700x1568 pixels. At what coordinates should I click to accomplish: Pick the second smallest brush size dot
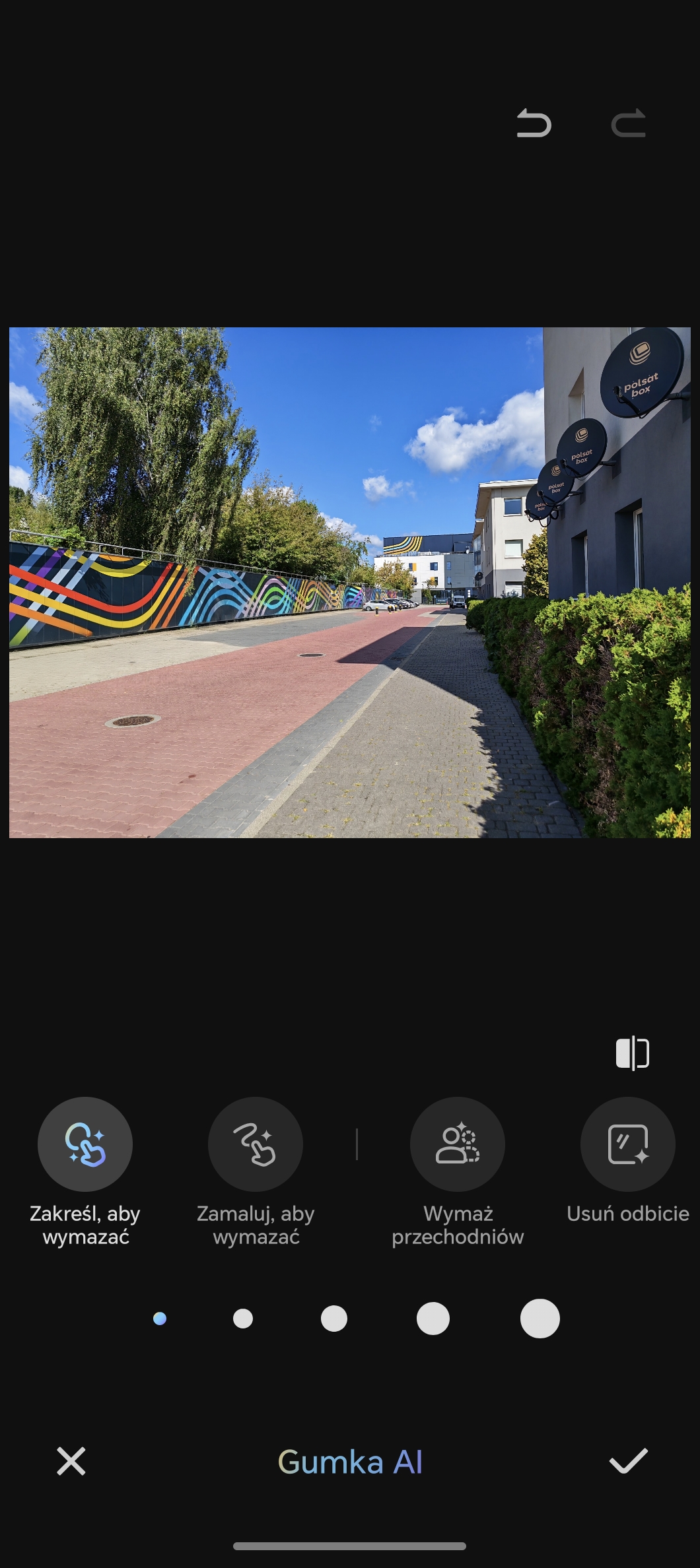(243, 1319)
